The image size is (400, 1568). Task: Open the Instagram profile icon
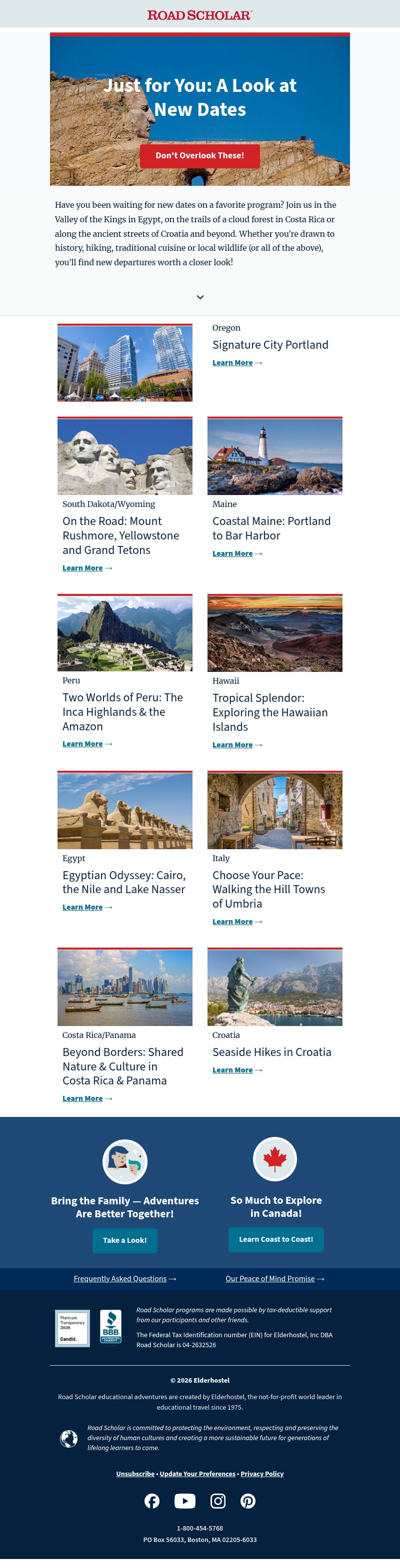(218, 1501)
